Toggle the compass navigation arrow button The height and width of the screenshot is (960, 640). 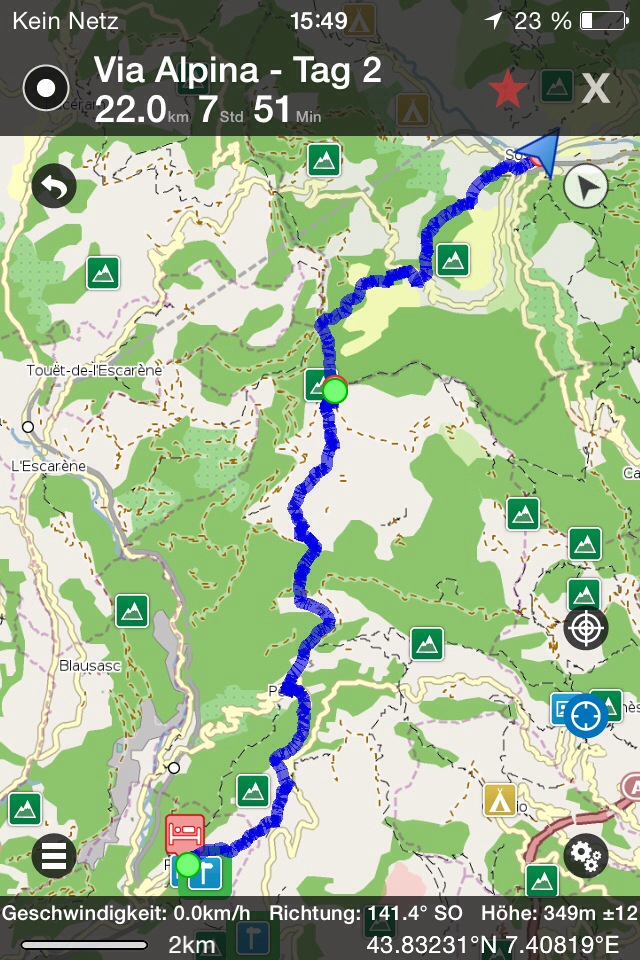(586, 186)
